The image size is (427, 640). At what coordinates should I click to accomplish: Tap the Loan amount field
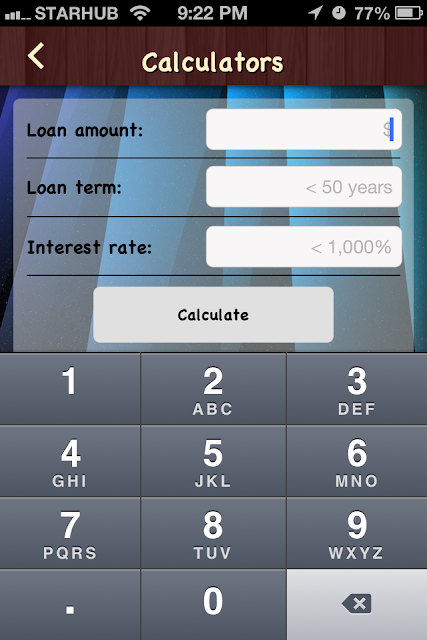point(304,129)
